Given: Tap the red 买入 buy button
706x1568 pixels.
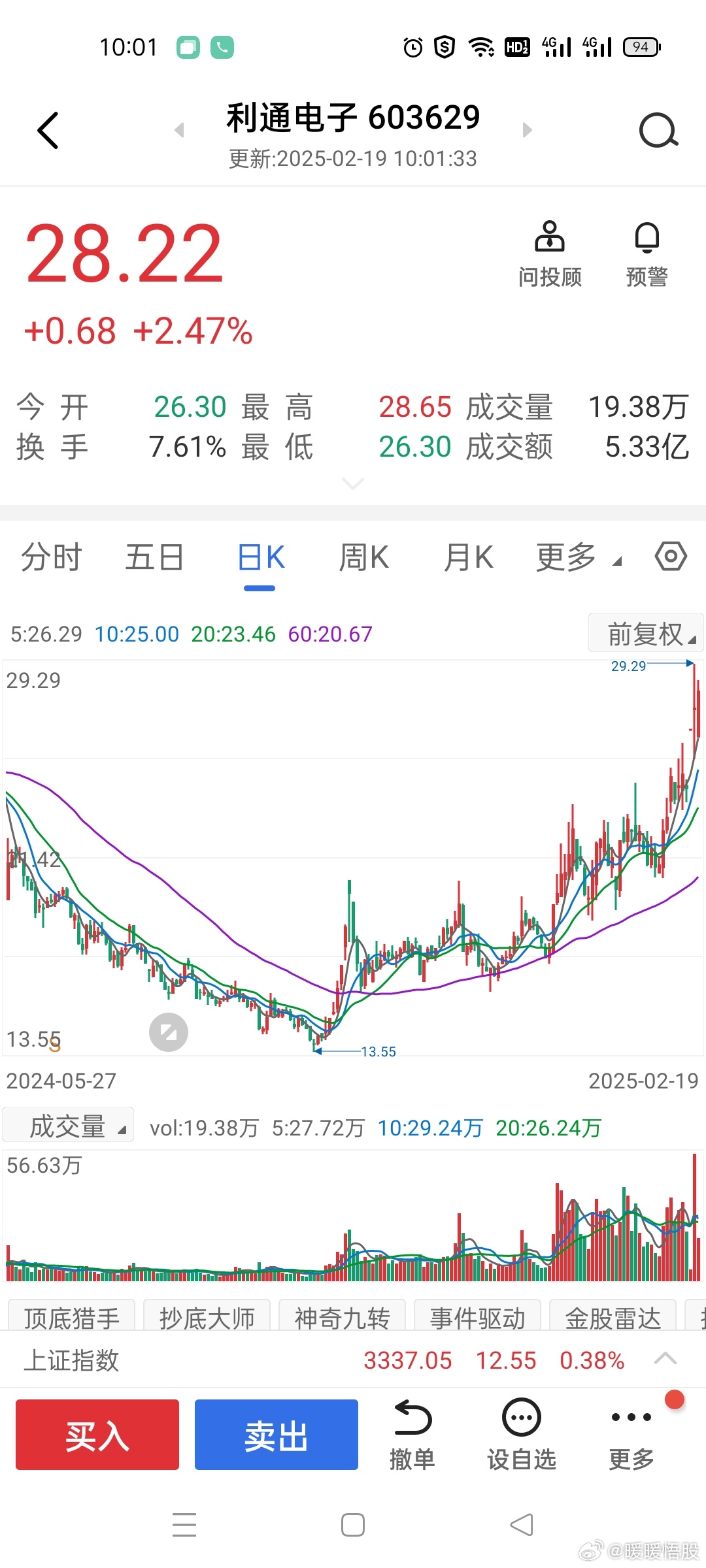Looking at the screenshot, I should click(x=97, y=1435).
